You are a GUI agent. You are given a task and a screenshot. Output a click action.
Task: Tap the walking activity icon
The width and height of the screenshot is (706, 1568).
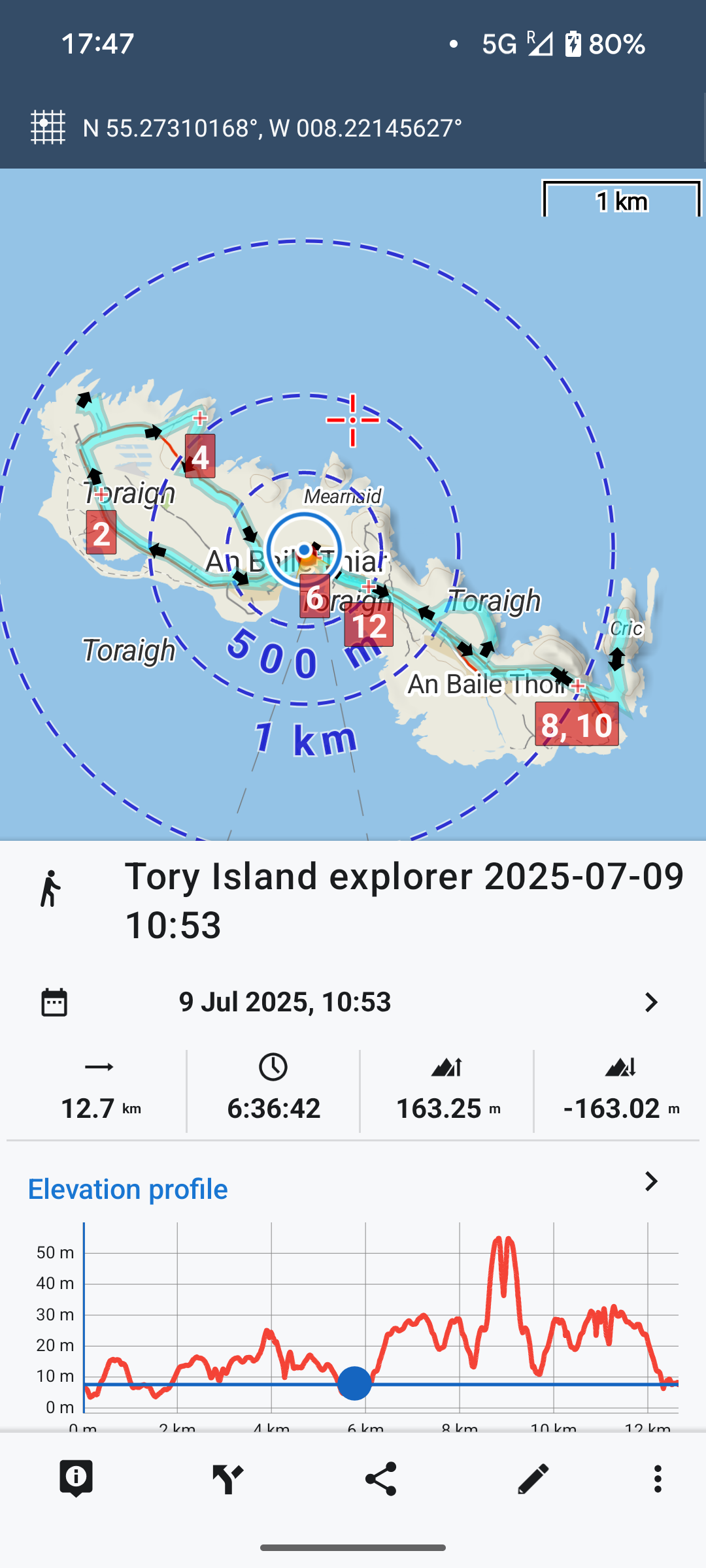(50, 889)
